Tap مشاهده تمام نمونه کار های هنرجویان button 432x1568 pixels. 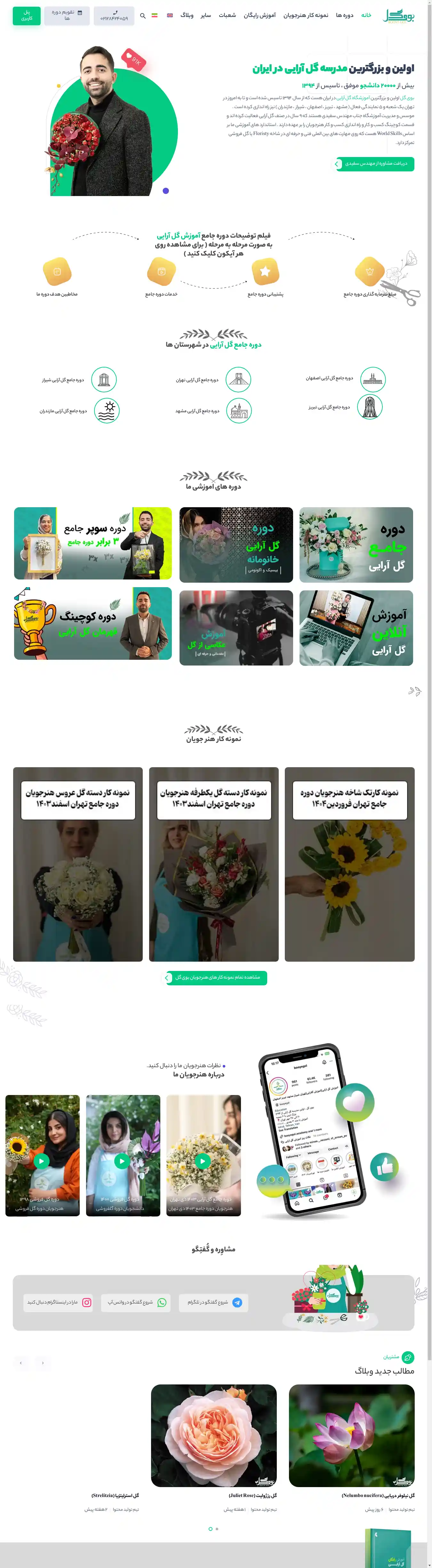coord(216,978)
